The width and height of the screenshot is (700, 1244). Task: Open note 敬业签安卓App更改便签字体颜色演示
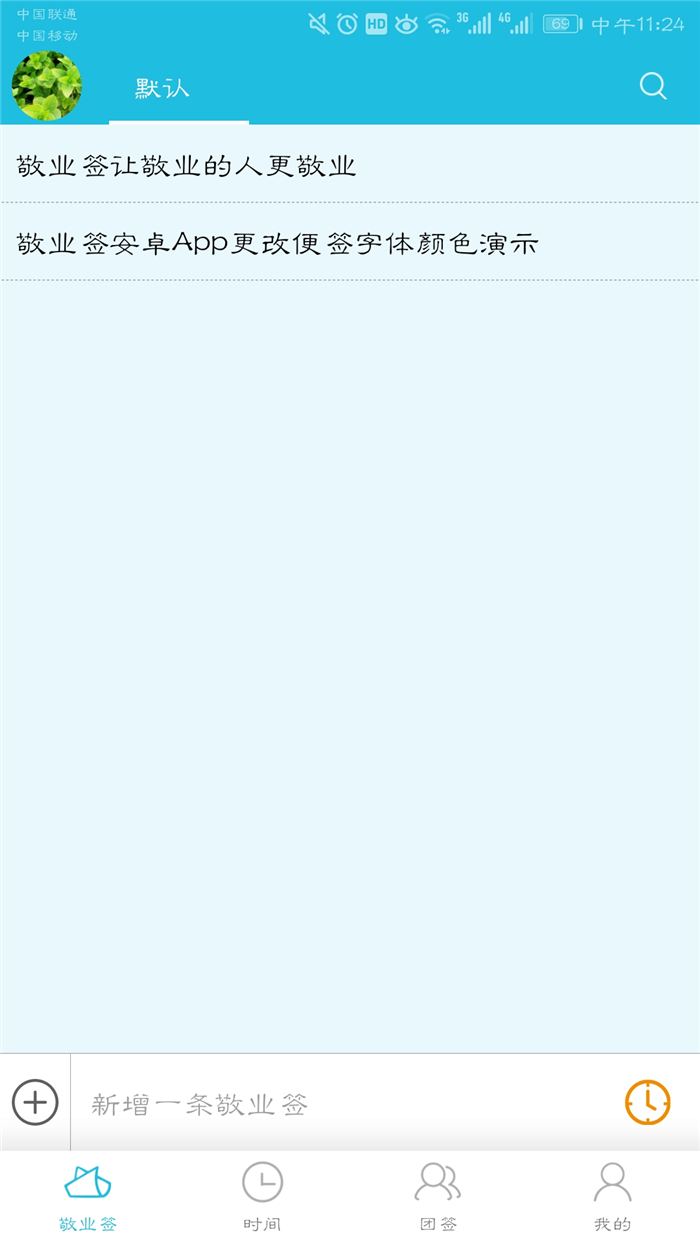point(277,243)
